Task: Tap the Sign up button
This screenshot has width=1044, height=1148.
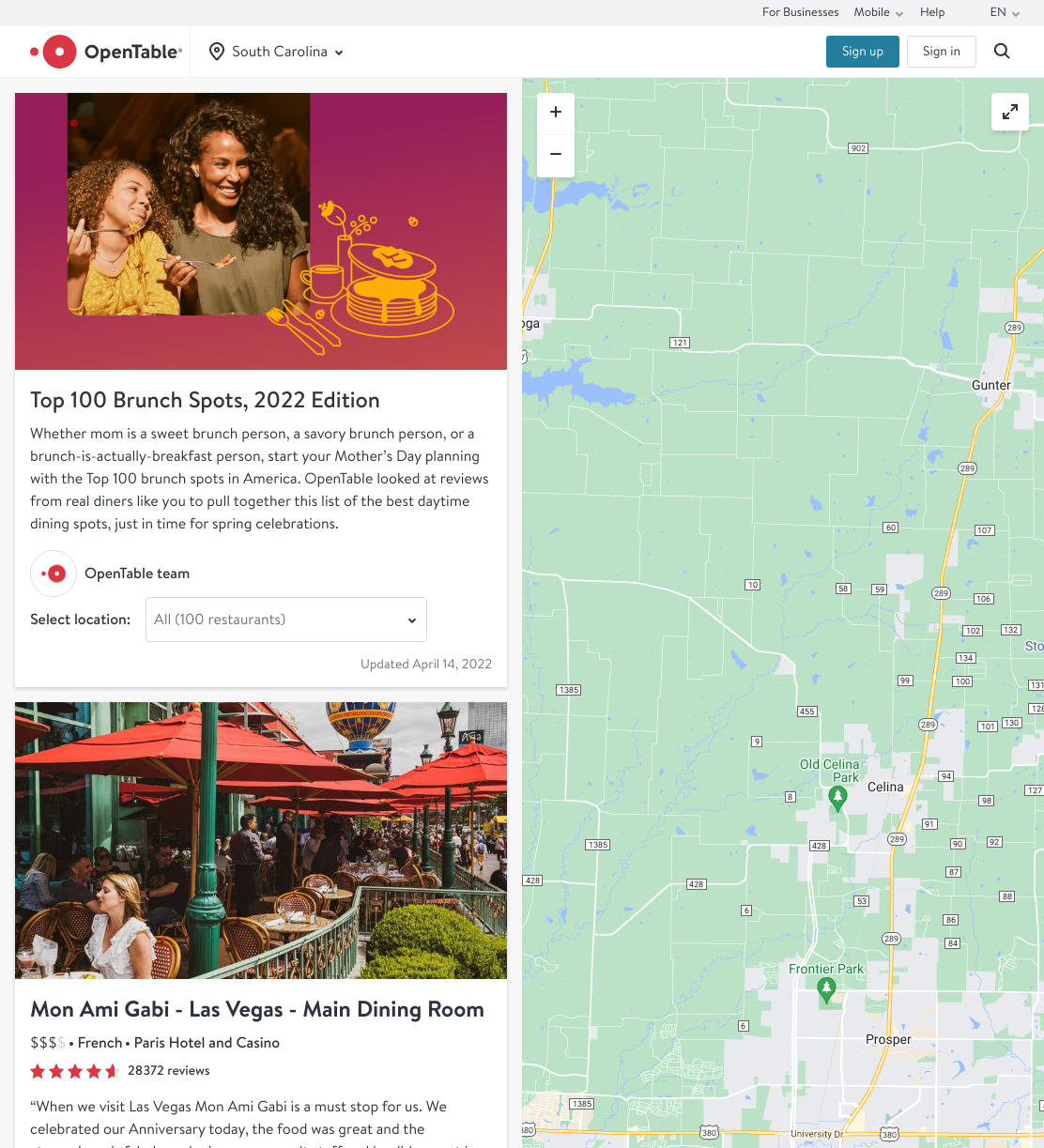Action: pyautogui.click(x=863, y=52)
